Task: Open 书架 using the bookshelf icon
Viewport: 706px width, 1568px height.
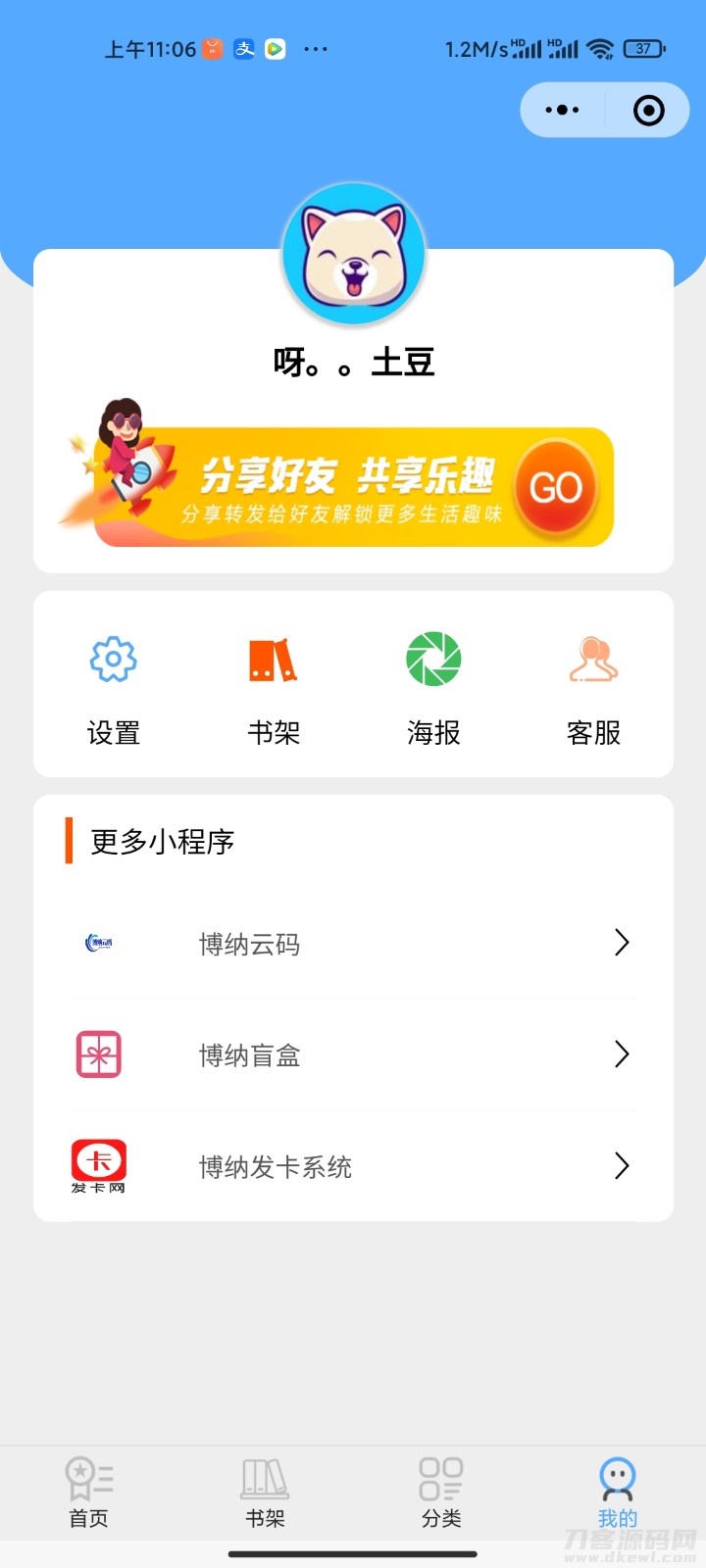Action: (x=273, y=659)
